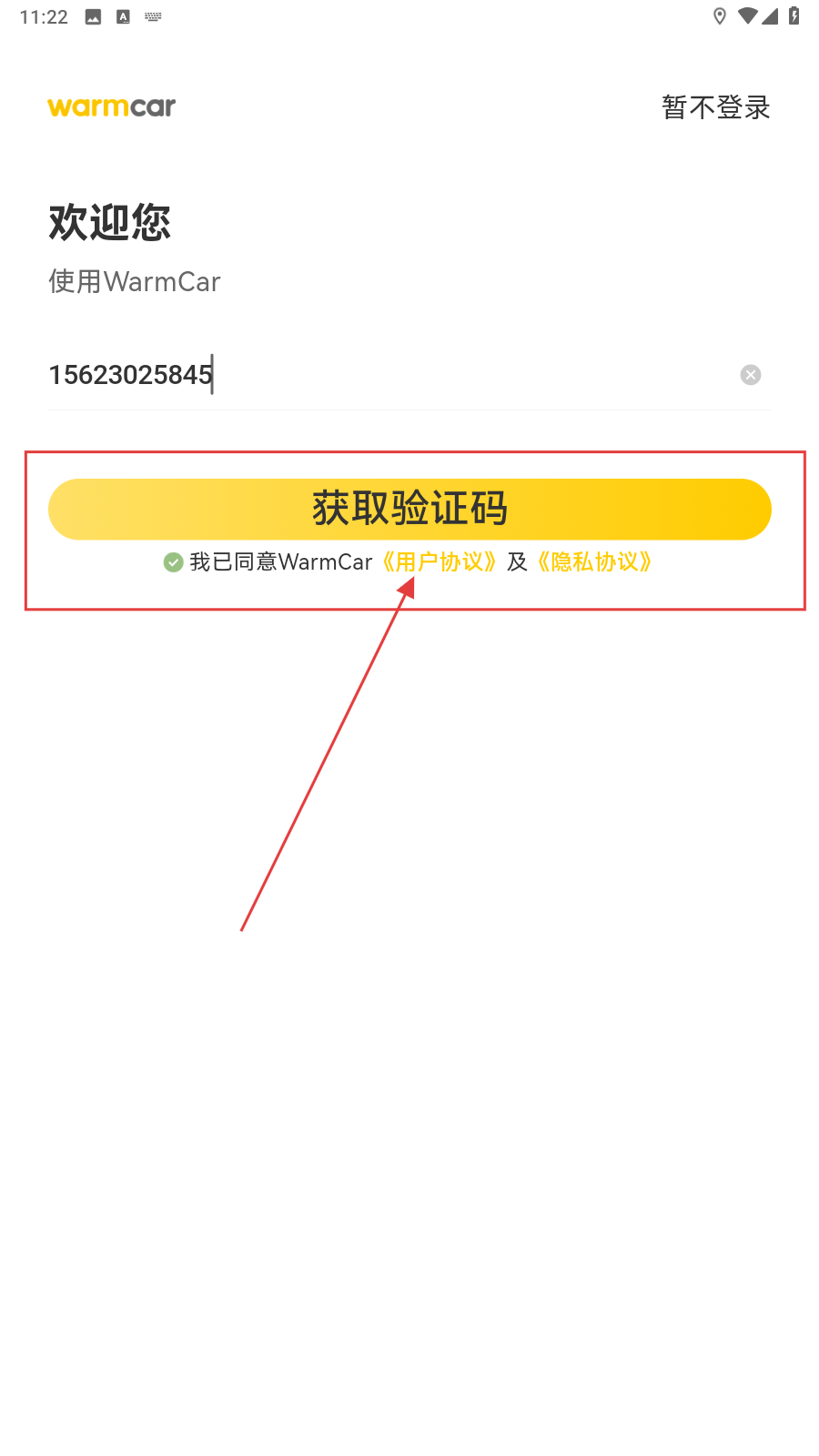Tap the 获取验证码 button
819x1456 pixels.
[409, 509]
